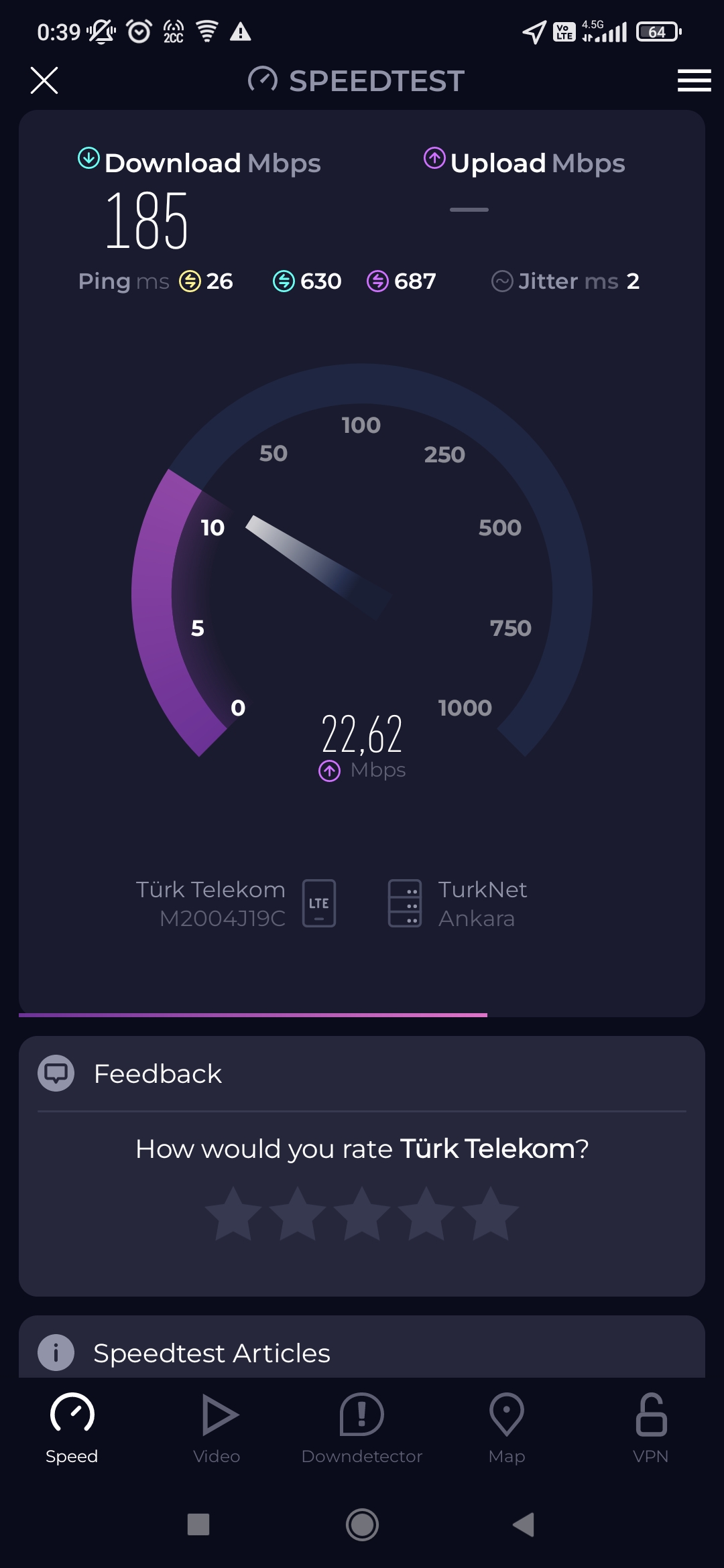This screenshot has height=1568, width=724.
Task: Go to the Map tab
Action: pos(507,1428)
